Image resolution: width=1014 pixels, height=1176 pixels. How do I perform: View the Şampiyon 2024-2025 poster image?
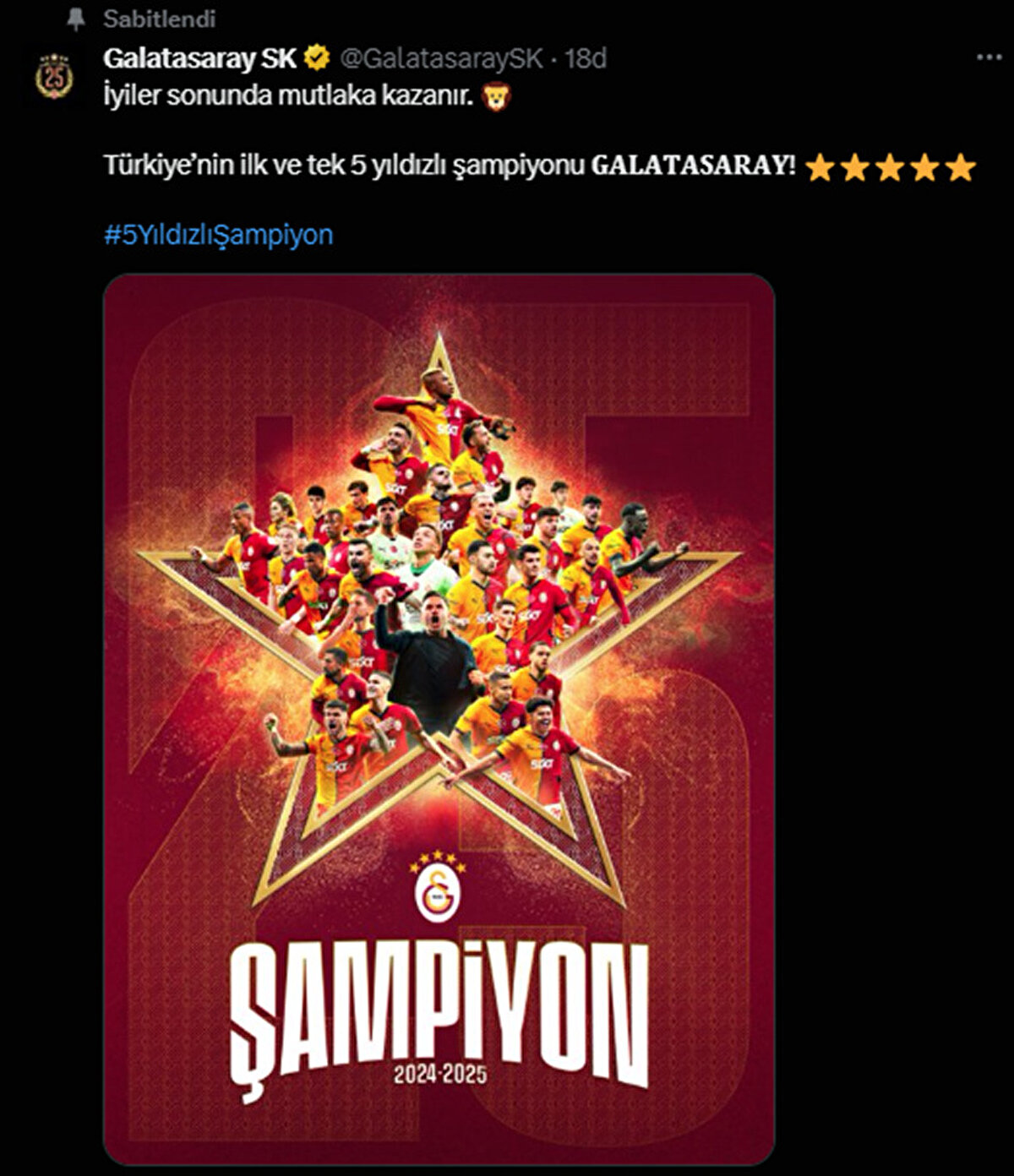tap(439, 718)
